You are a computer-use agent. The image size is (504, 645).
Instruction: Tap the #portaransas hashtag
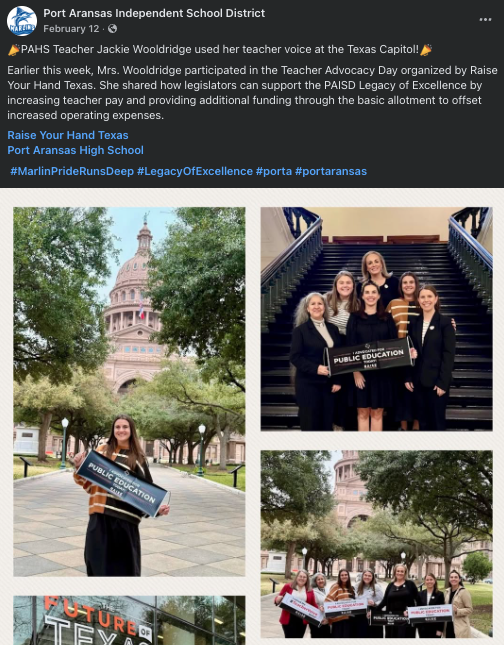(x=331, y=171)
